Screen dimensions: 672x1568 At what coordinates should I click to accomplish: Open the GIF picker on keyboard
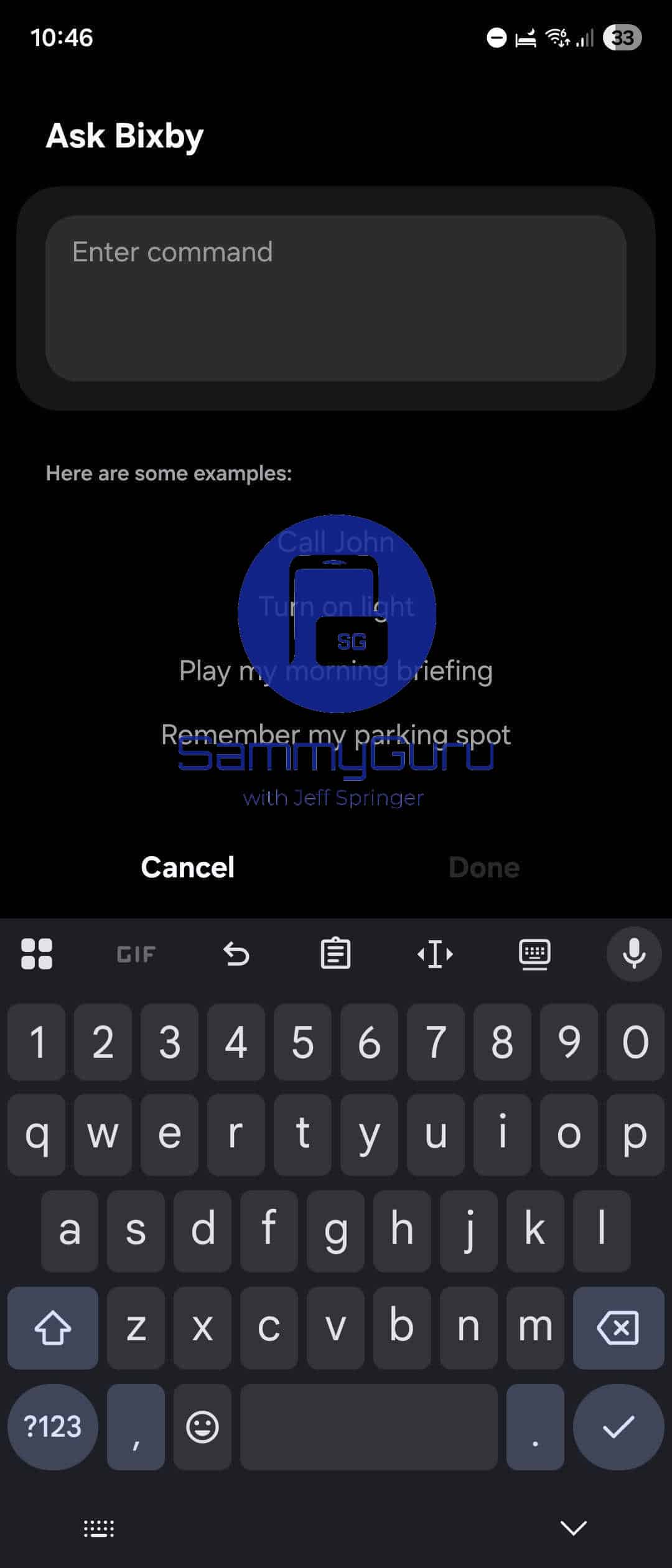pos(136,954)
